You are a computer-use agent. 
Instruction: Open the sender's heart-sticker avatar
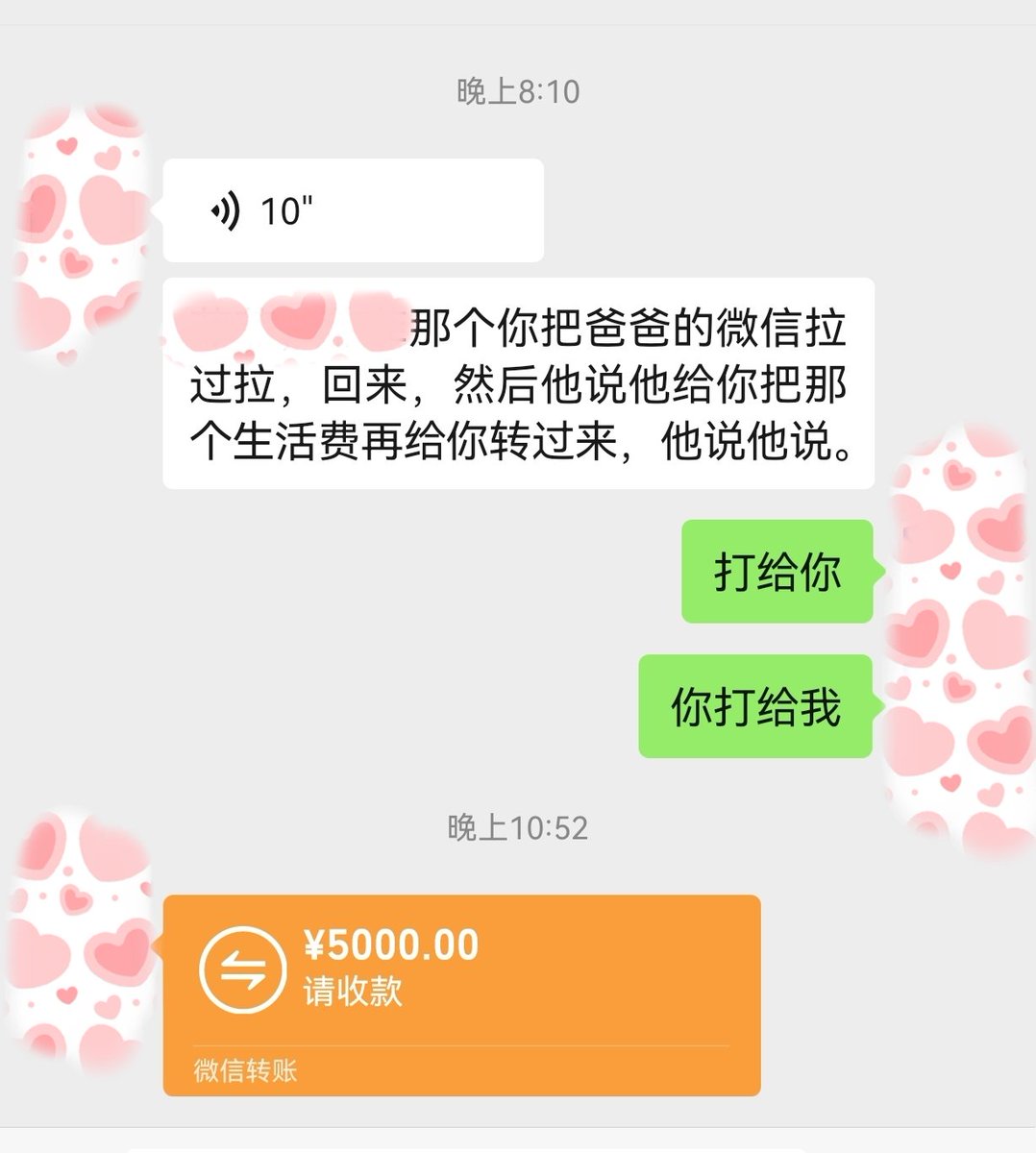click(77, 211)
